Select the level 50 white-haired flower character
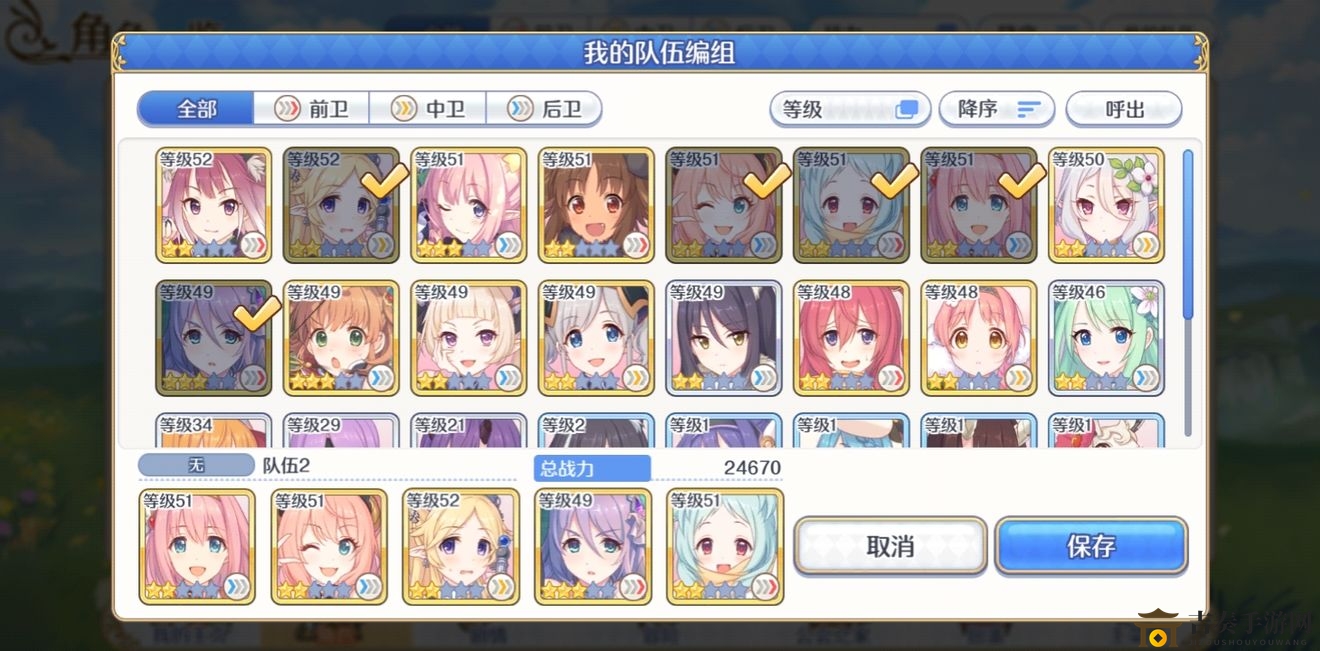This screenshot has height=651, width=1320. [1106, 205]
